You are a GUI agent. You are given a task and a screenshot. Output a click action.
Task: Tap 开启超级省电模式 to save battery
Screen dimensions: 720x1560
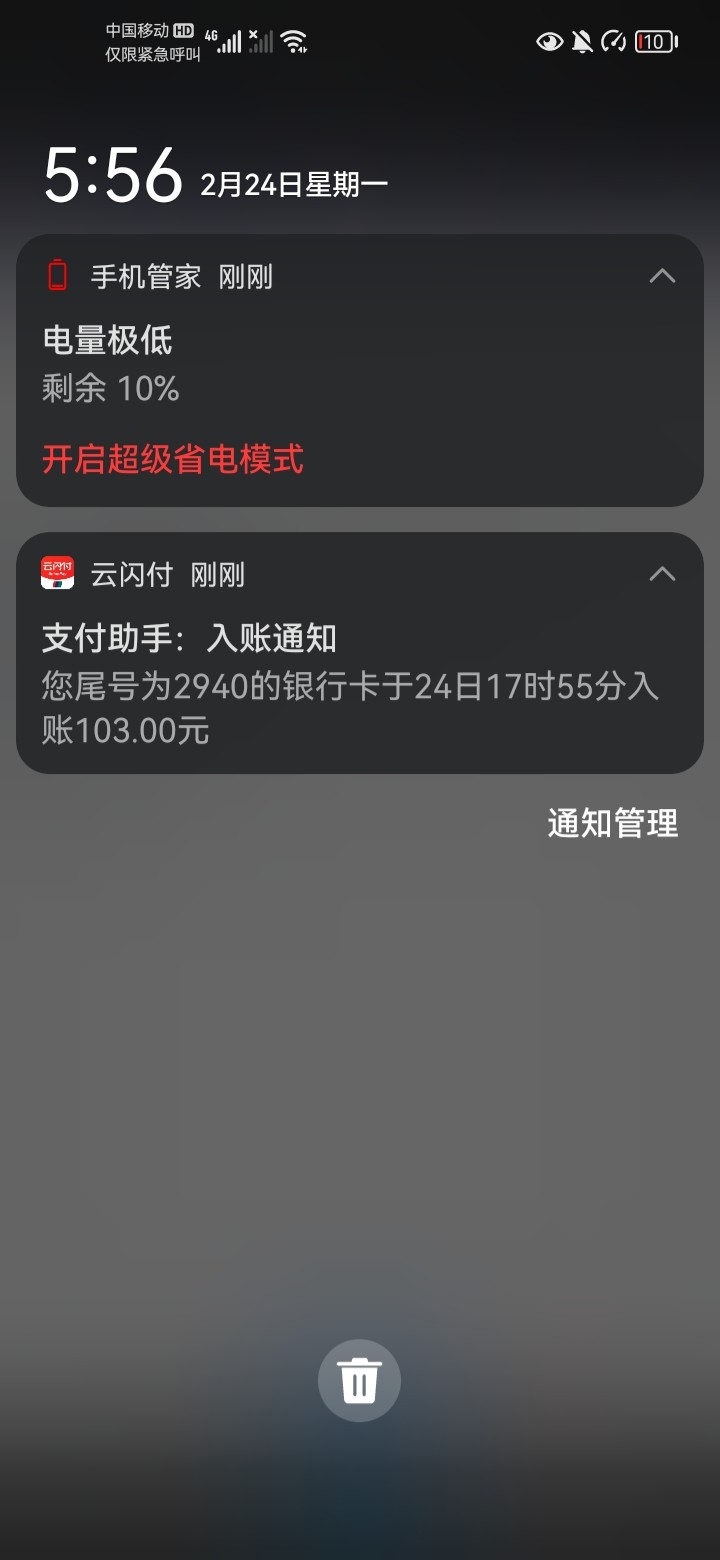point(173,460)
